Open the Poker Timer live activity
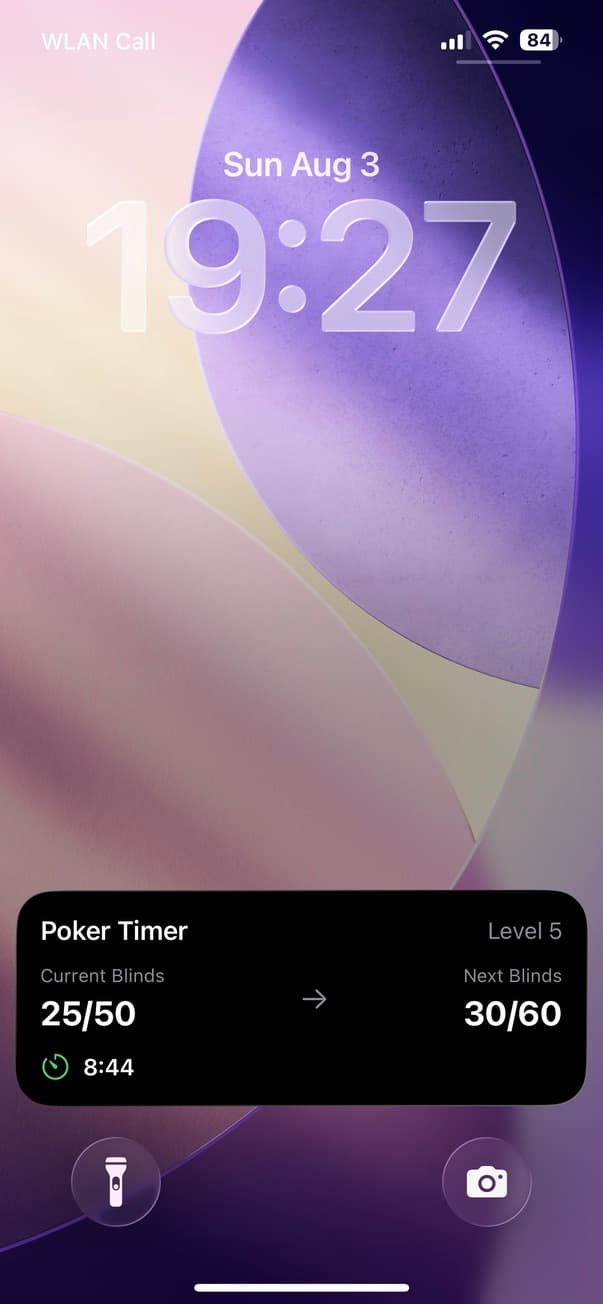This screenshot has height=1304, width=603. tap(301, 997)
